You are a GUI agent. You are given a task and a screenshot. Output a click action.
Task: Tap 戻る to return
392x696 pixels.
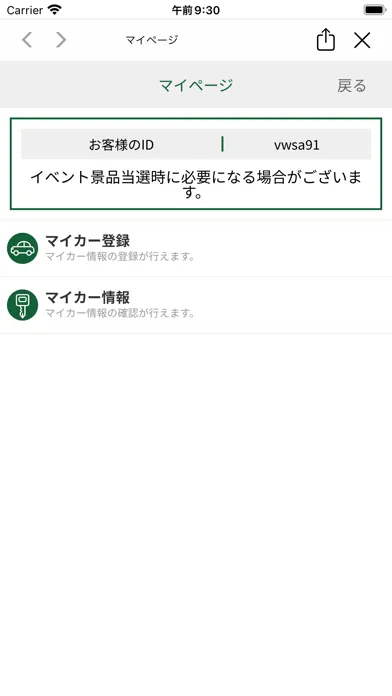pyautogui.click(x=352, y=85)
